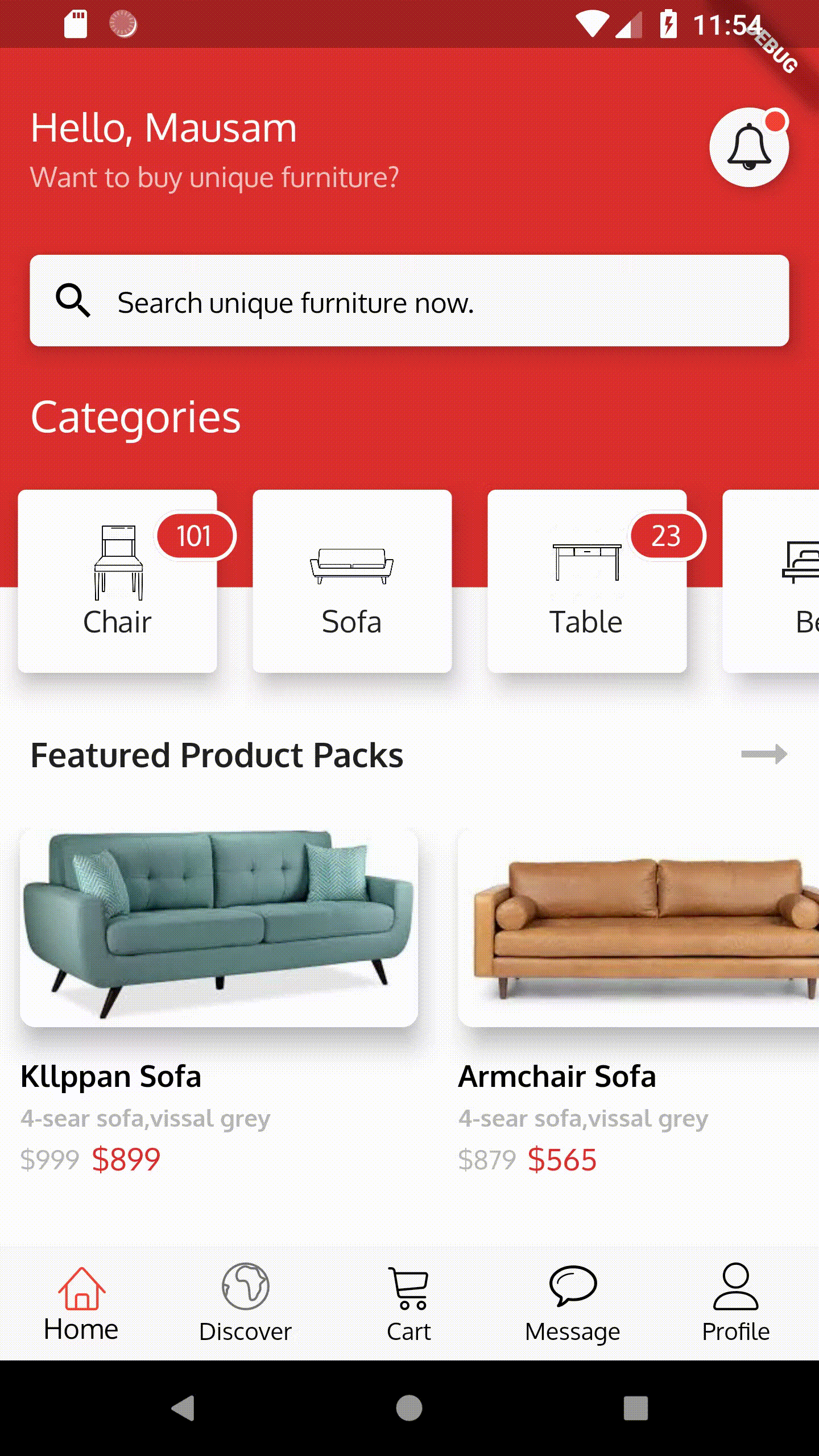The width and height of the screenshot is (819, 1456).
Task: Open the Chair category
Action: (x=118, y=581)
